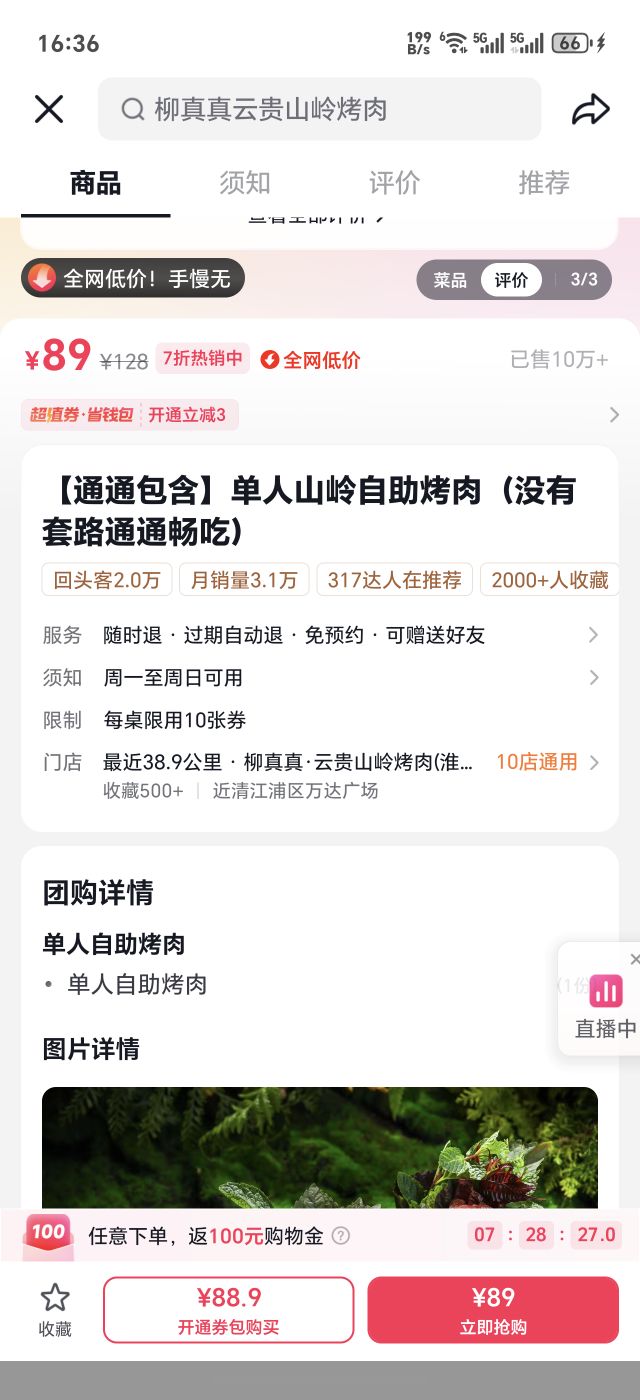Screen dimensions: 640x1400
Task: Close the page with the X icon
Action: pos(49,109)
